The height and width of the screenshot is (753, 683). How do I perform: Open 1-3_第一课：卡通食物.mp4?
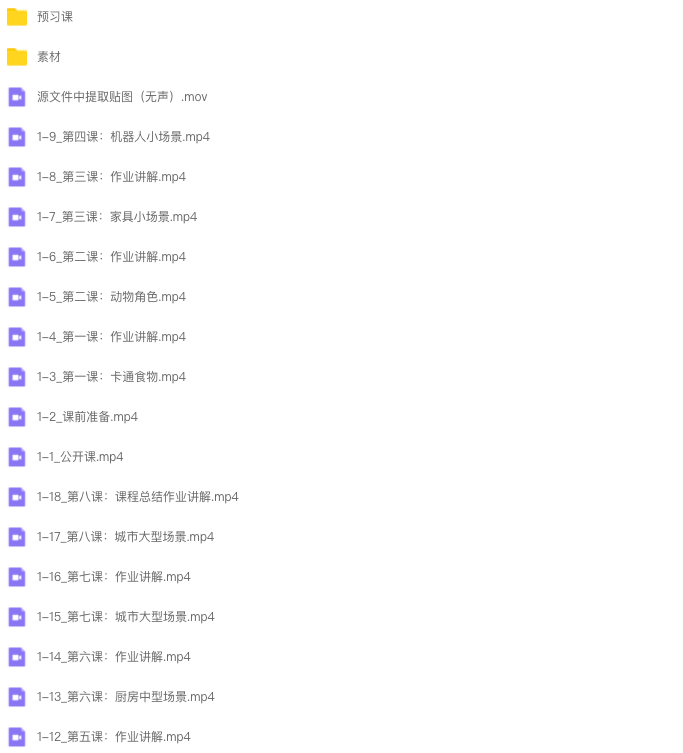click(111, 377)
